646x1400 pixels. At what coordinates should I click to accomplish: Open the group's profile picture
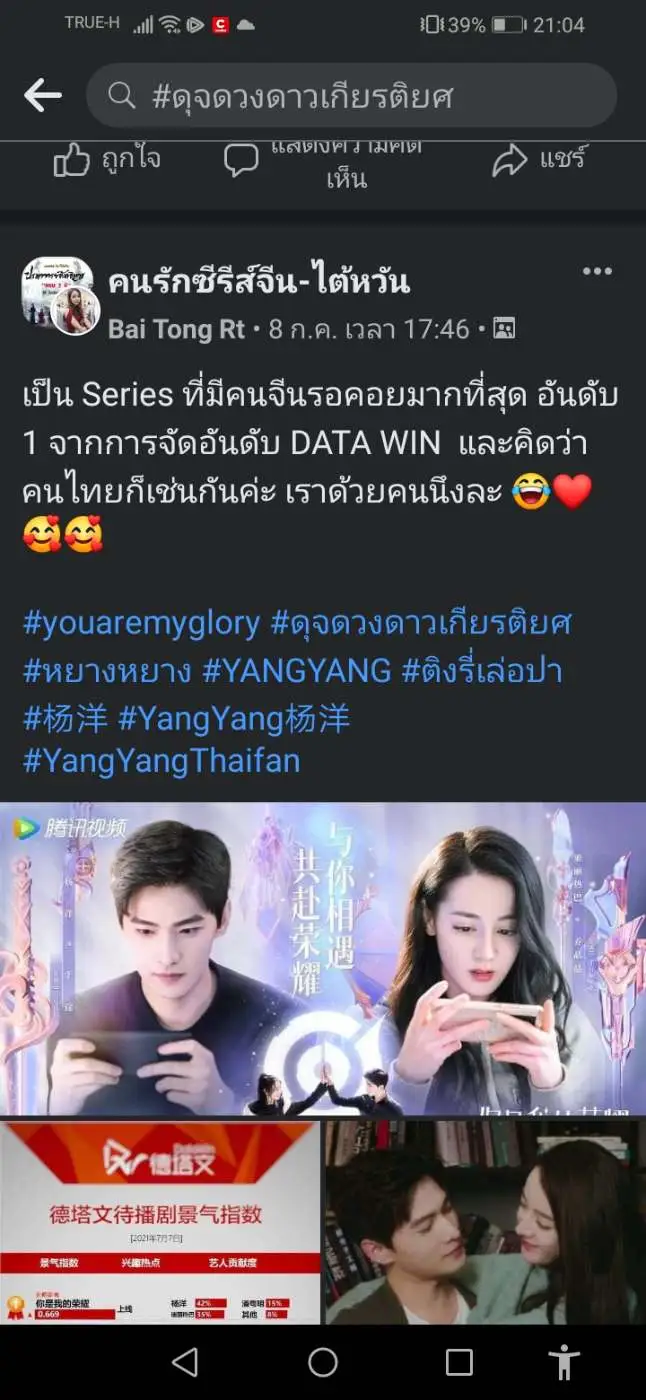pos(58,296)
